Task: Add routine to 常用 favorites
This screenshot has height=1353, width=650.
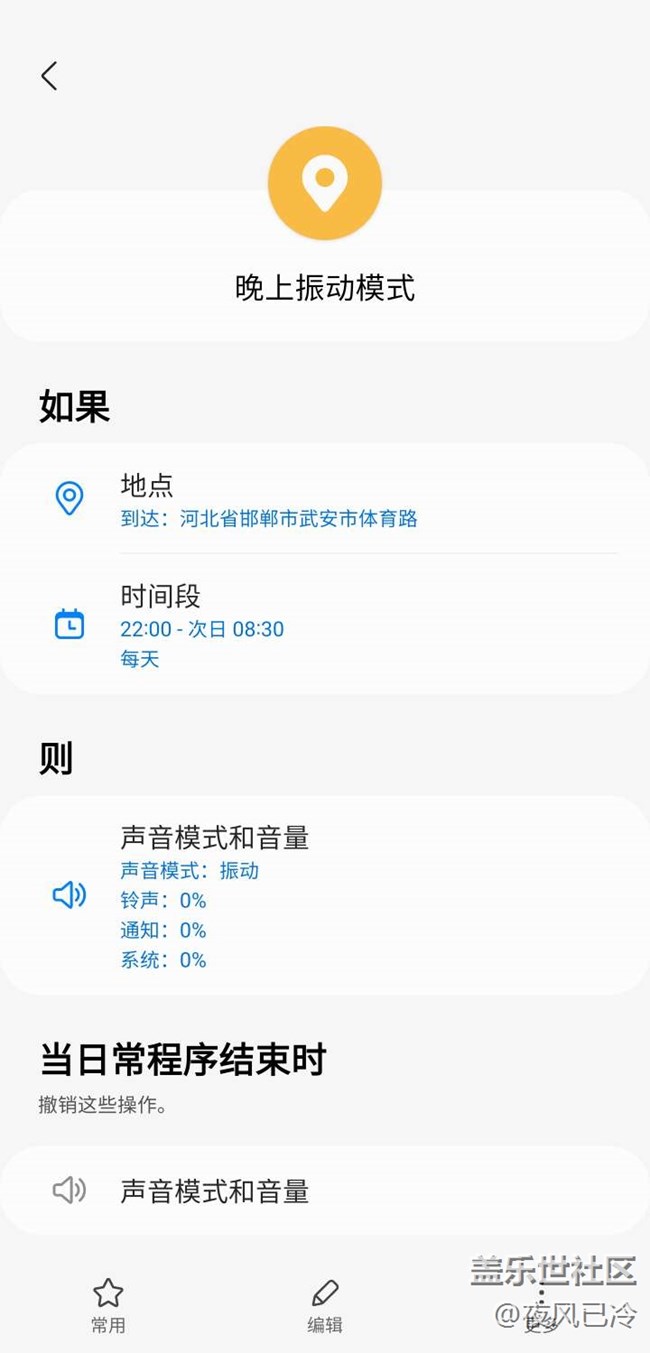Action: click(108, 1305)
